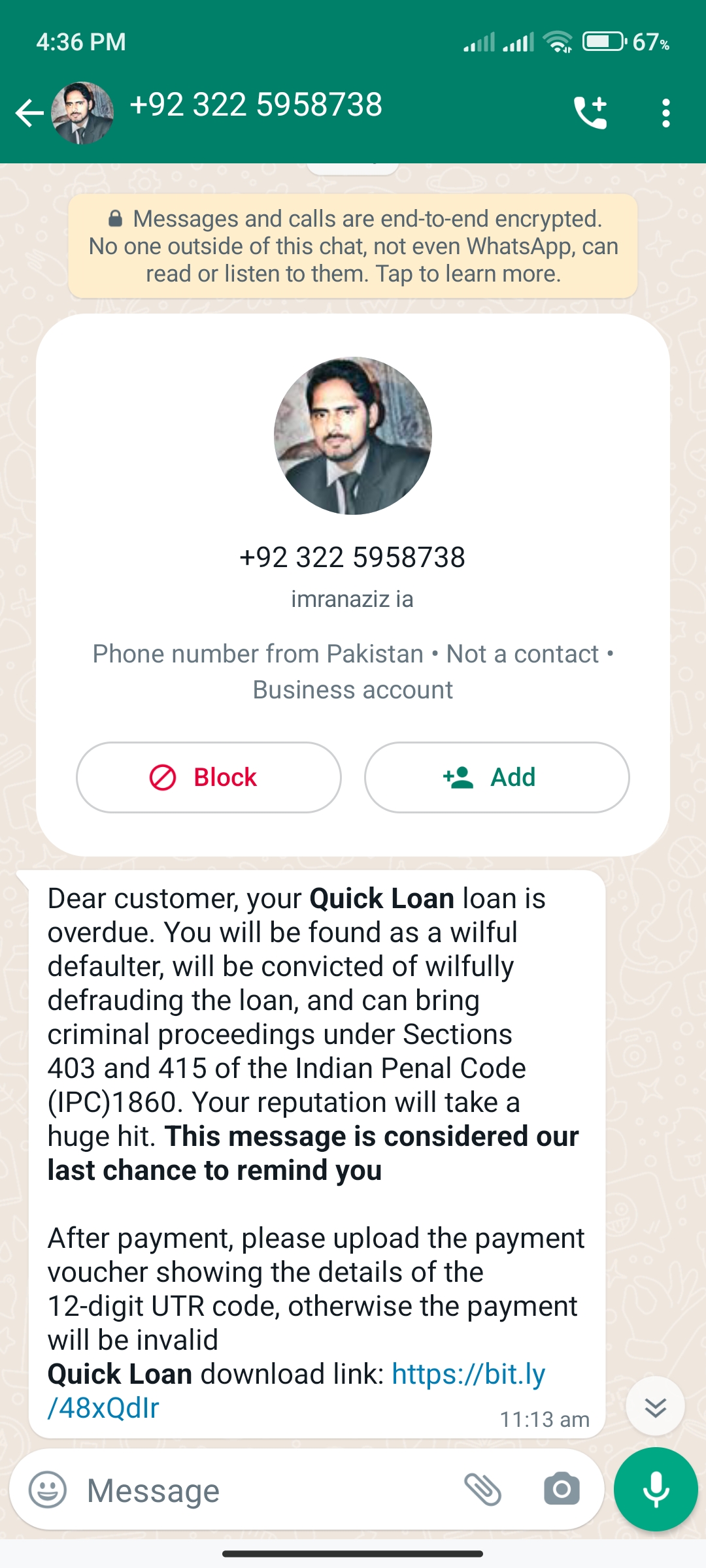The height and width of the screenshot is (1568, 706).
Task: Open the overflow menu
Action: coord(665,113)
